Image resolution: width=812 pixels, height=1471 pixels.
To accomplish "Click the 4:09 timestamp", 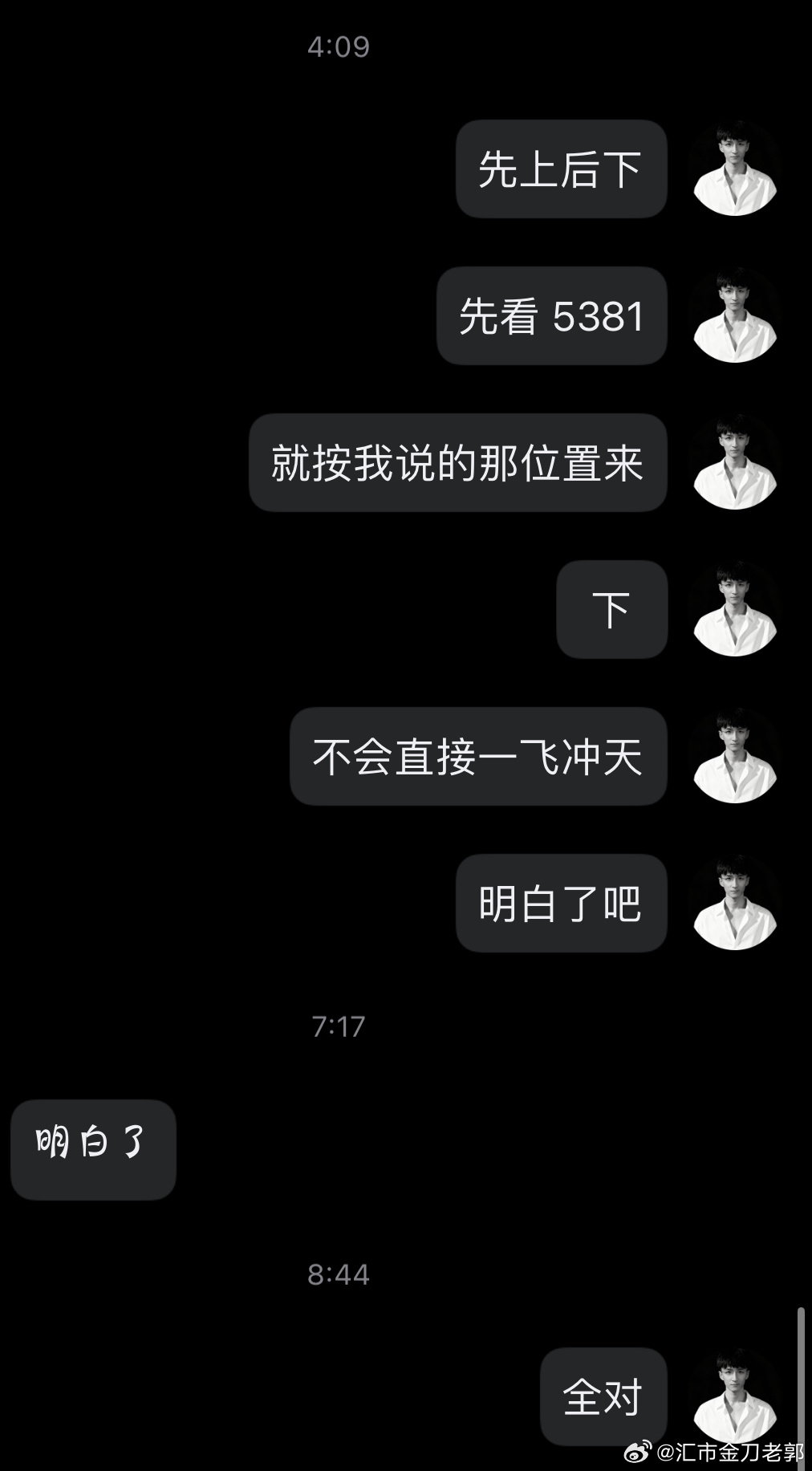I will (338, 47).
